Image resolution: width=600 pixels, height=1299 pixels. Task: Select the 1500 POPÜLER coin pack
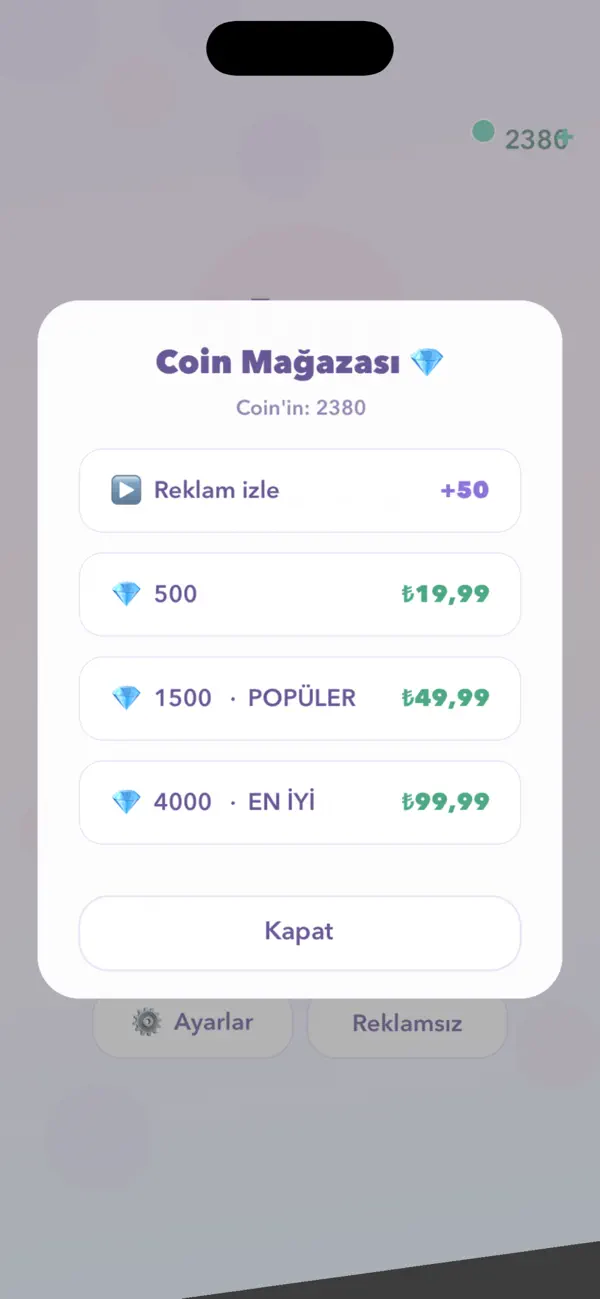point(300,698)
